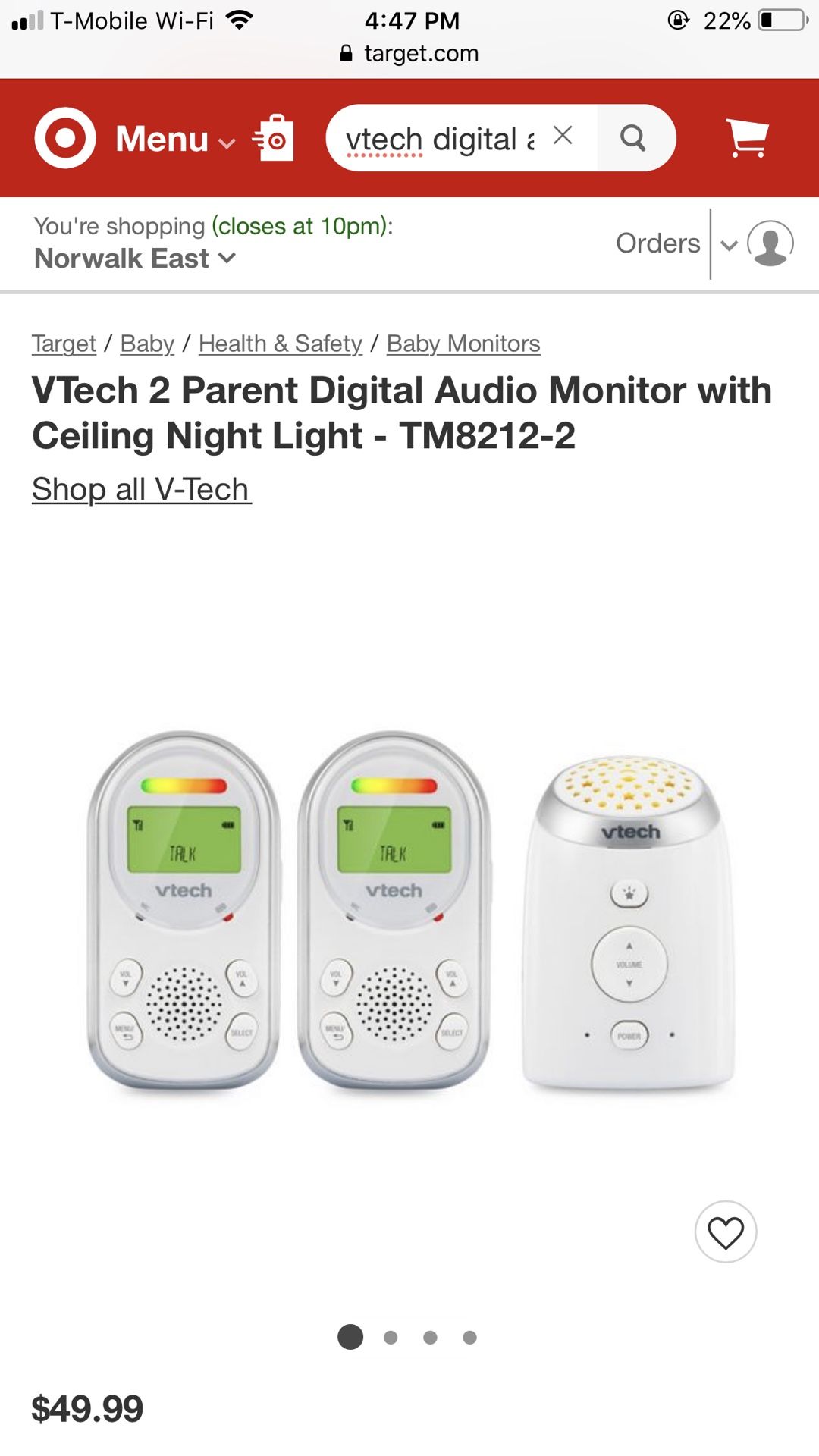Submit search with magnifier icon
Screen dimensions: 819x1456
[633, 138]
